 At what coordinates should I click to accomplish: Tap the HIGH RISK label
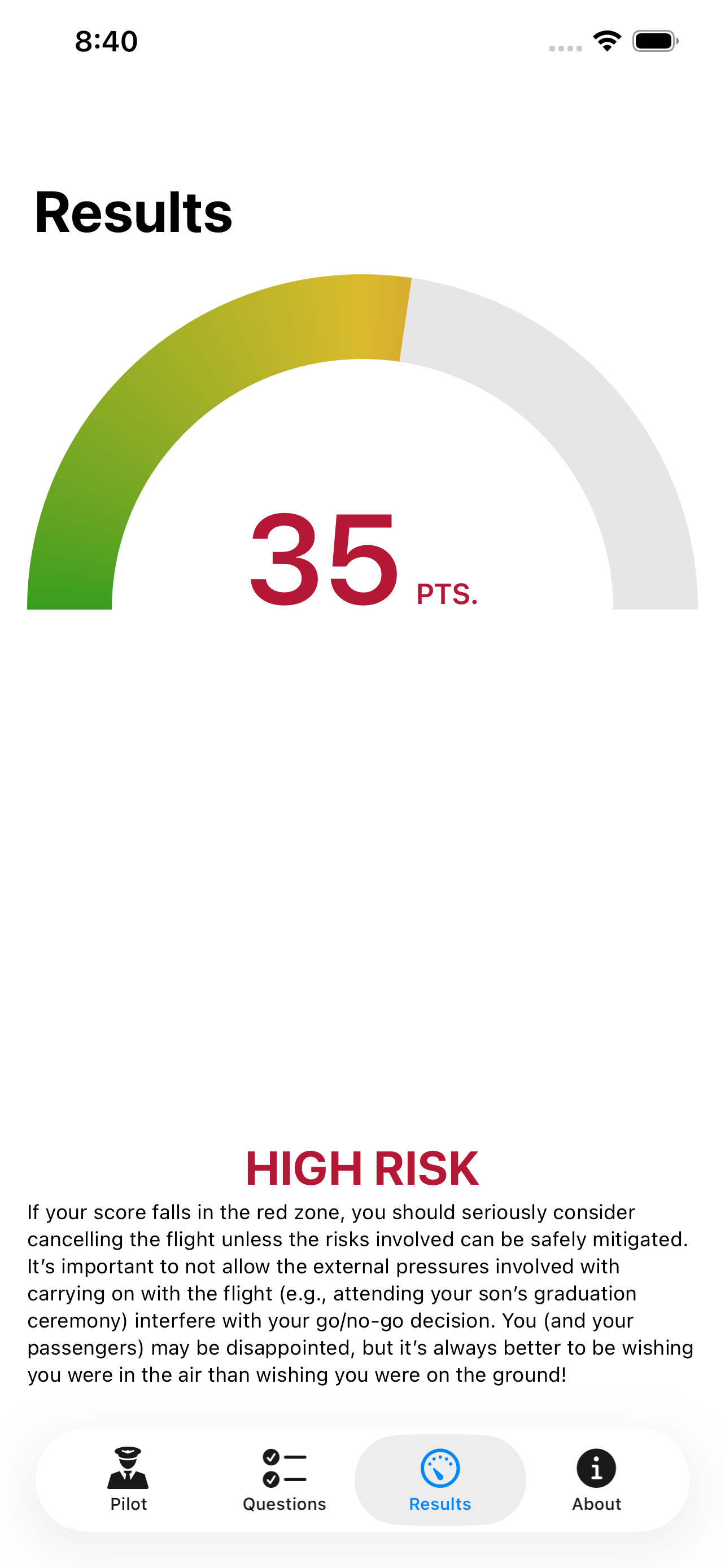362,1166
